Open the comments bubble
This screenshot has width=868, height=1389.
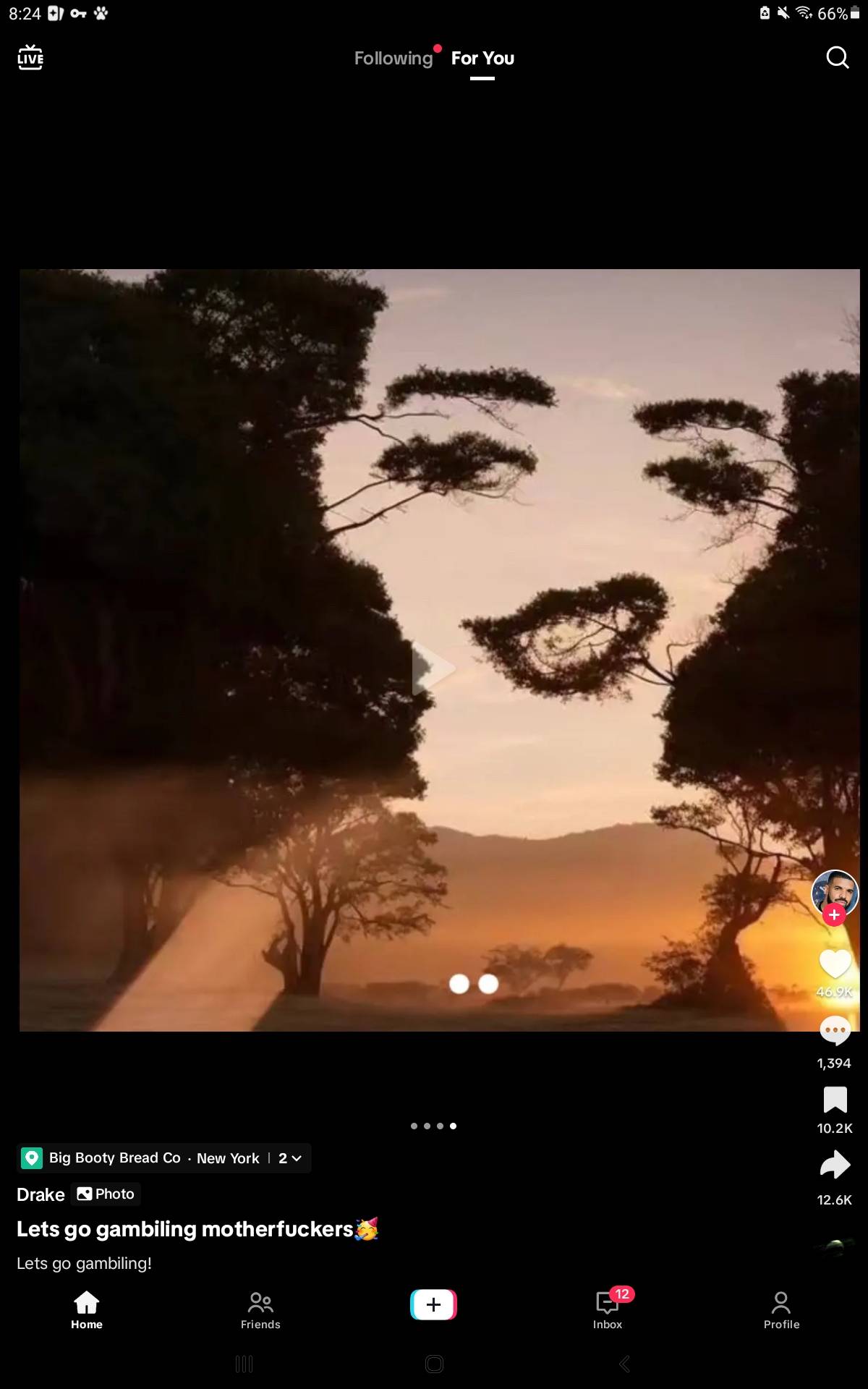tap(834, 1031)
